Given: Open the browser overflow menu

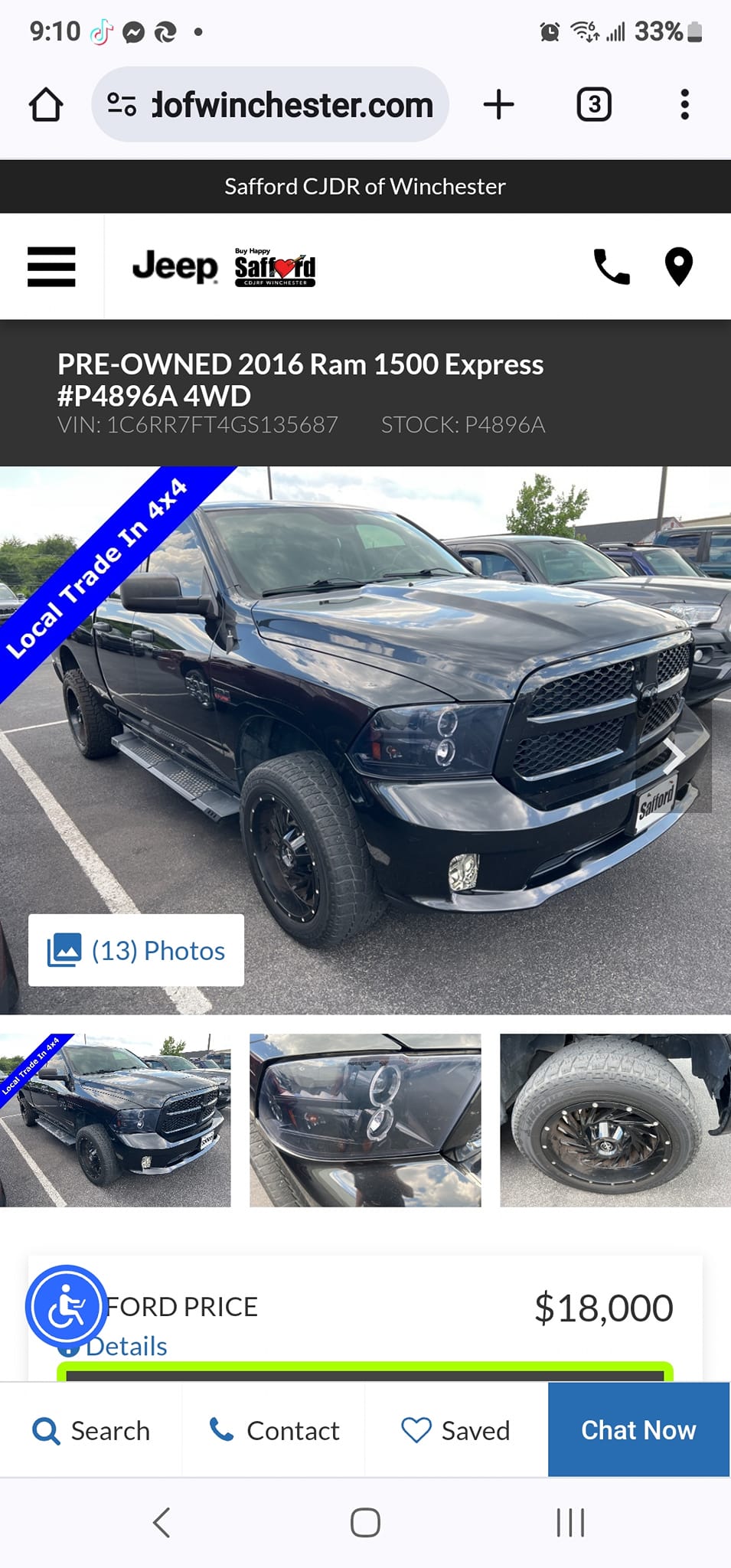Looking at the screenshot, I should pos(684,105).
